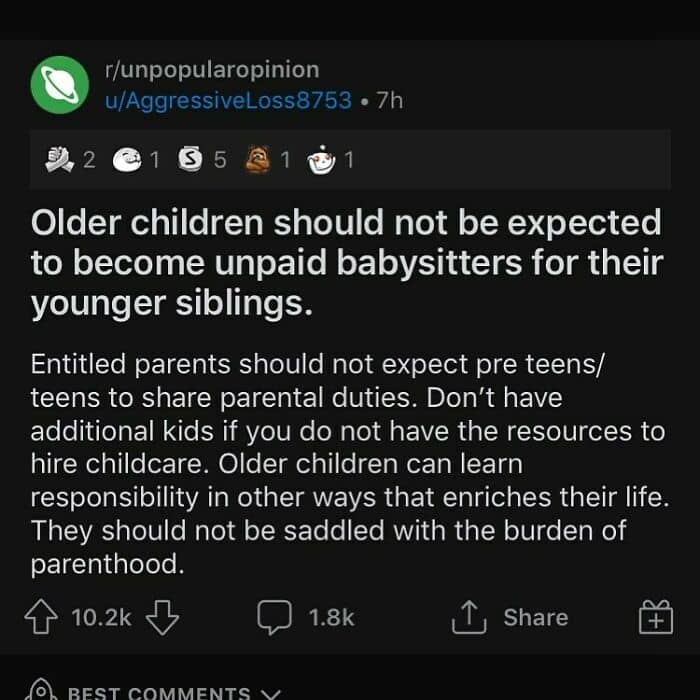This screenshot has width=700, height=700.
Task: Open the 1.8k comments
Action: pyautogui.click(x=306, y=617)
